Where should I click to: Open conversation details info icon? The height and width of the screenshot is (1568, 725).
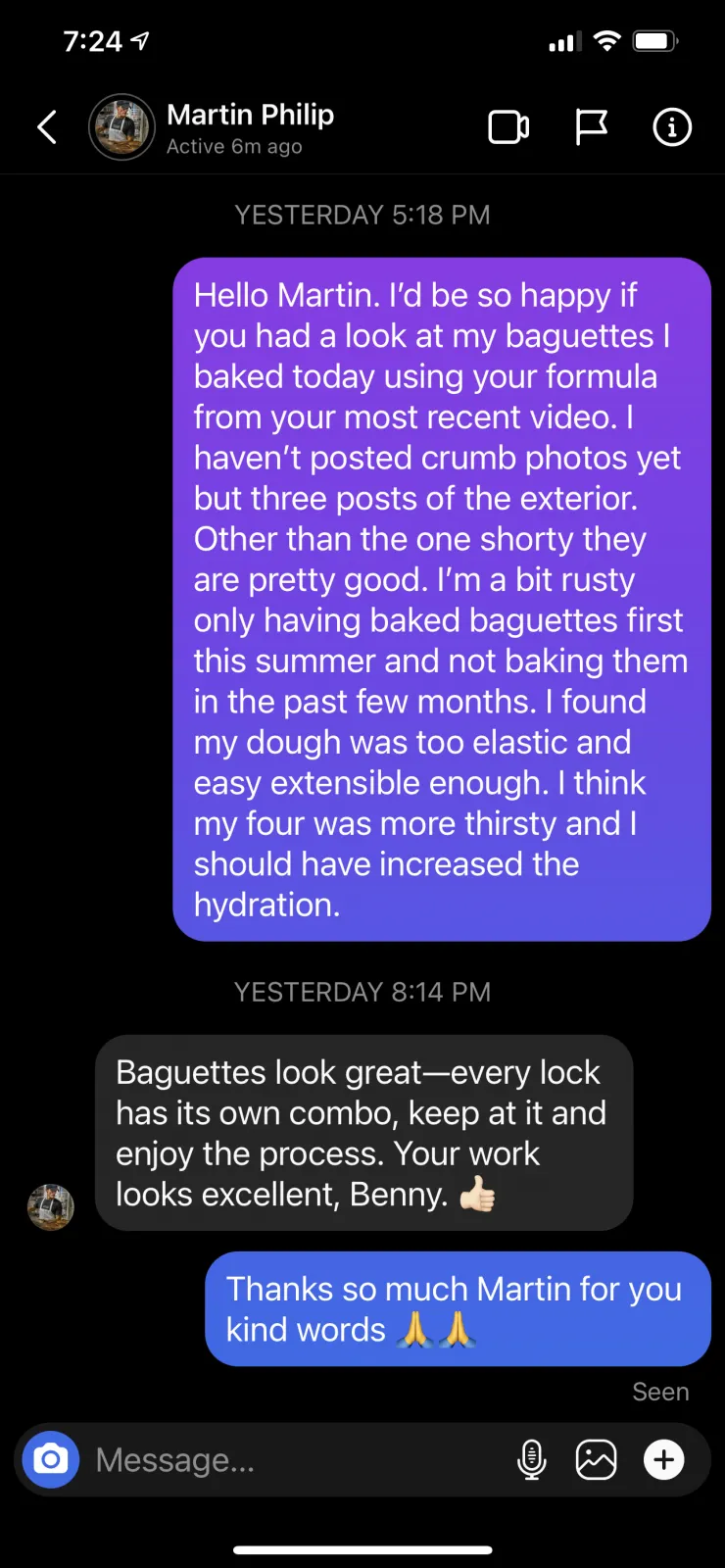coord(672,127)
